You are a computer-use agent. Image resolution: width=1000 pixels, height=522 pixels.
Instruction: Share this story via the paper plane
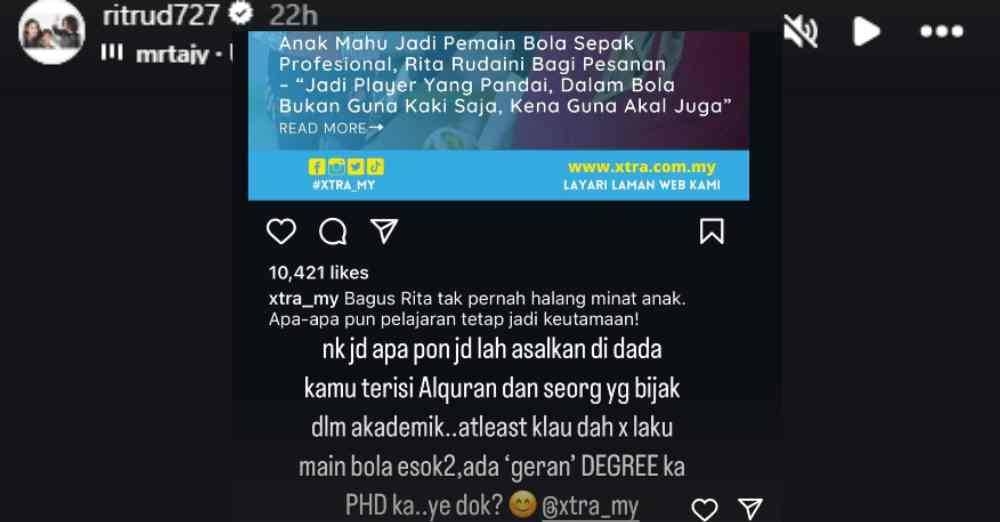click(750, 509)
